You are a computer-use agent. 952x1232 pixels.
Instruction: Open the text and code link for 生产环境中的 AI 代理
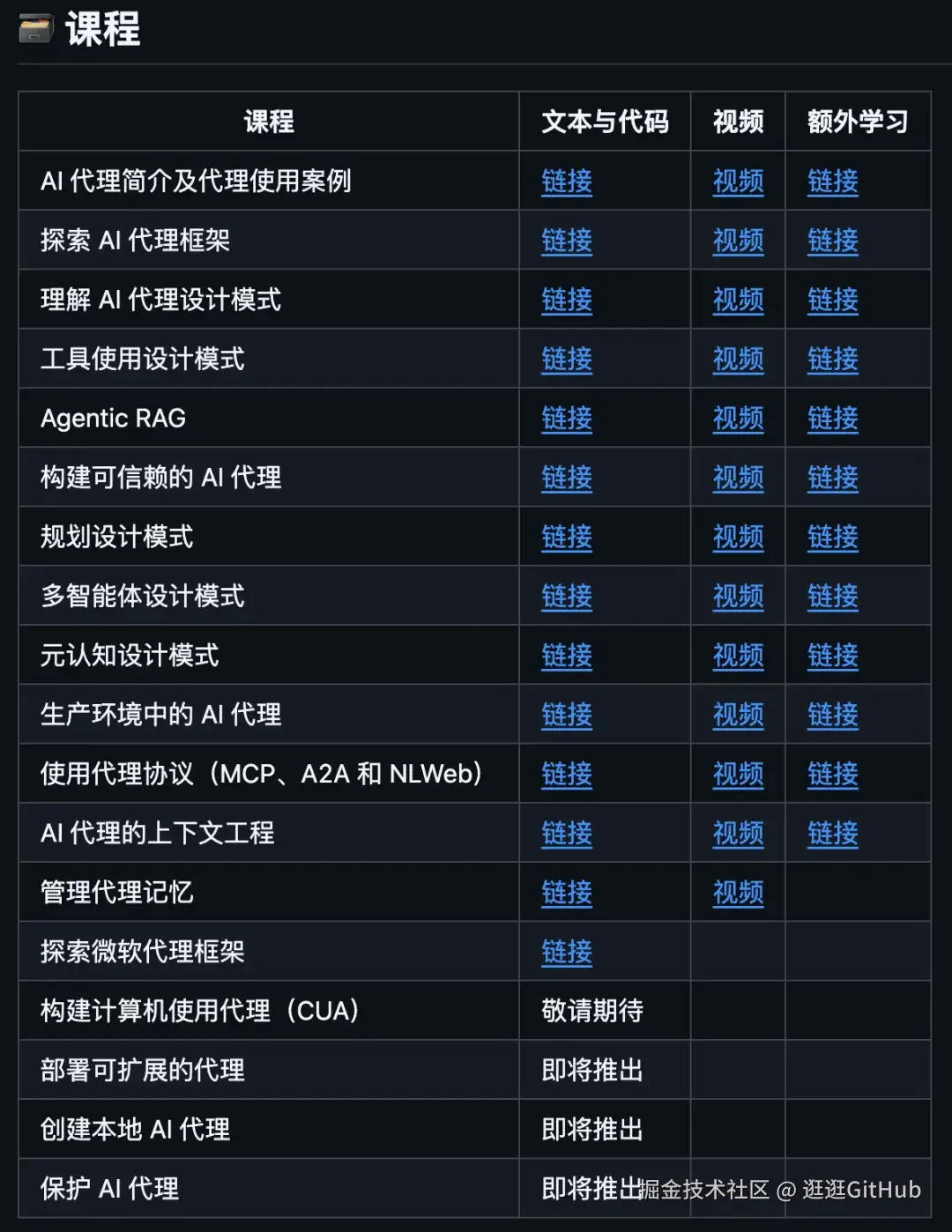coord(566,715)
